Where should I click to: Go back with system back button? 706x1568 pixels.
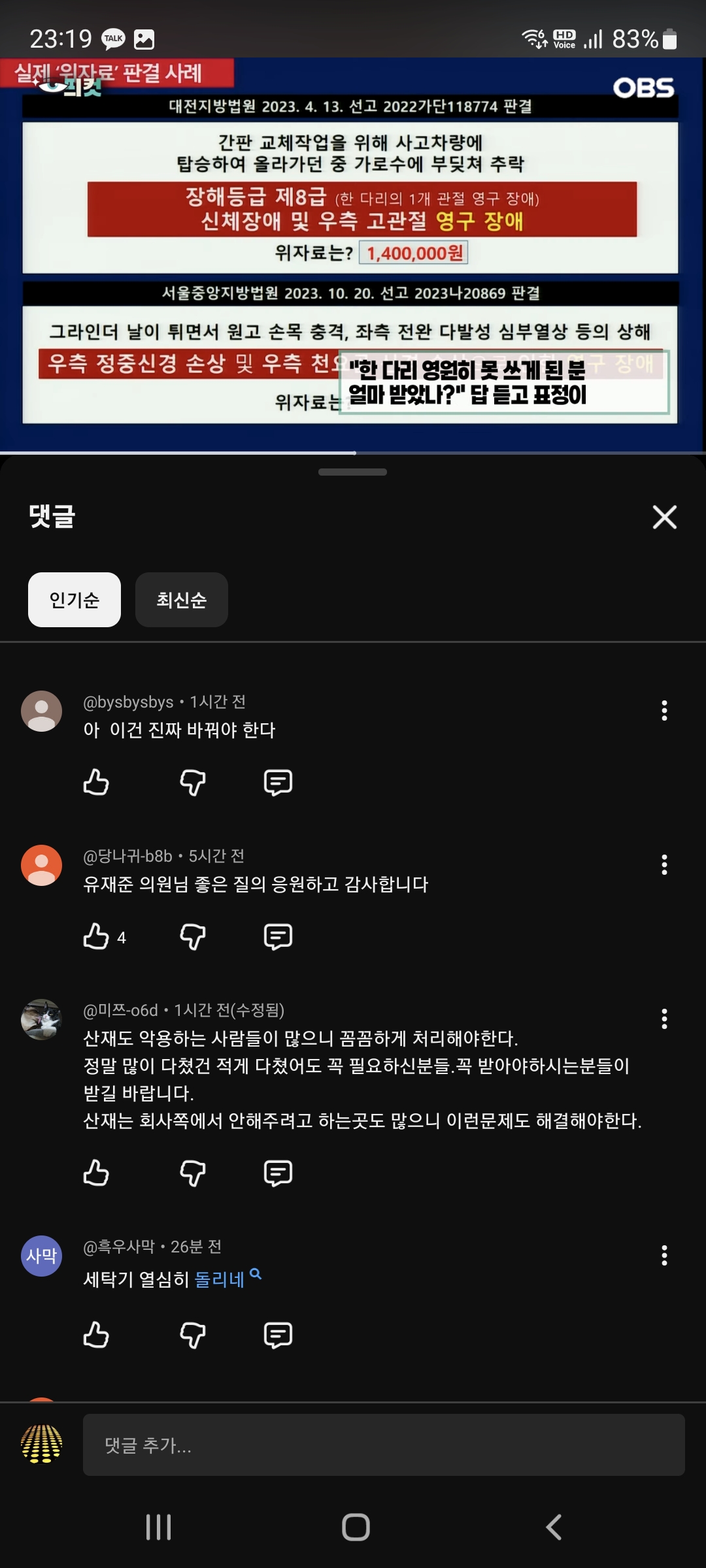point(553,1527)
